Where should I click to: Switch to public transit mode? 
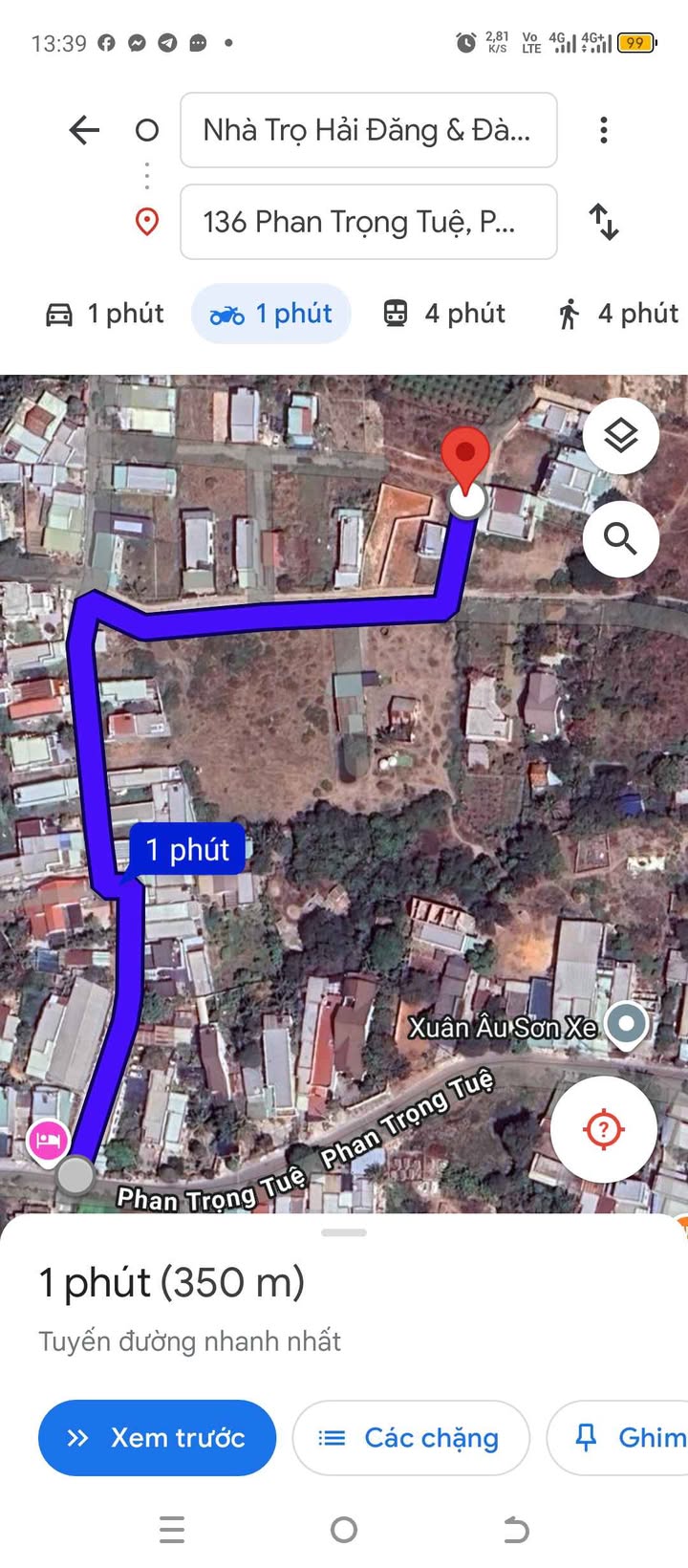pyautogui.click(x=444, y=314)
